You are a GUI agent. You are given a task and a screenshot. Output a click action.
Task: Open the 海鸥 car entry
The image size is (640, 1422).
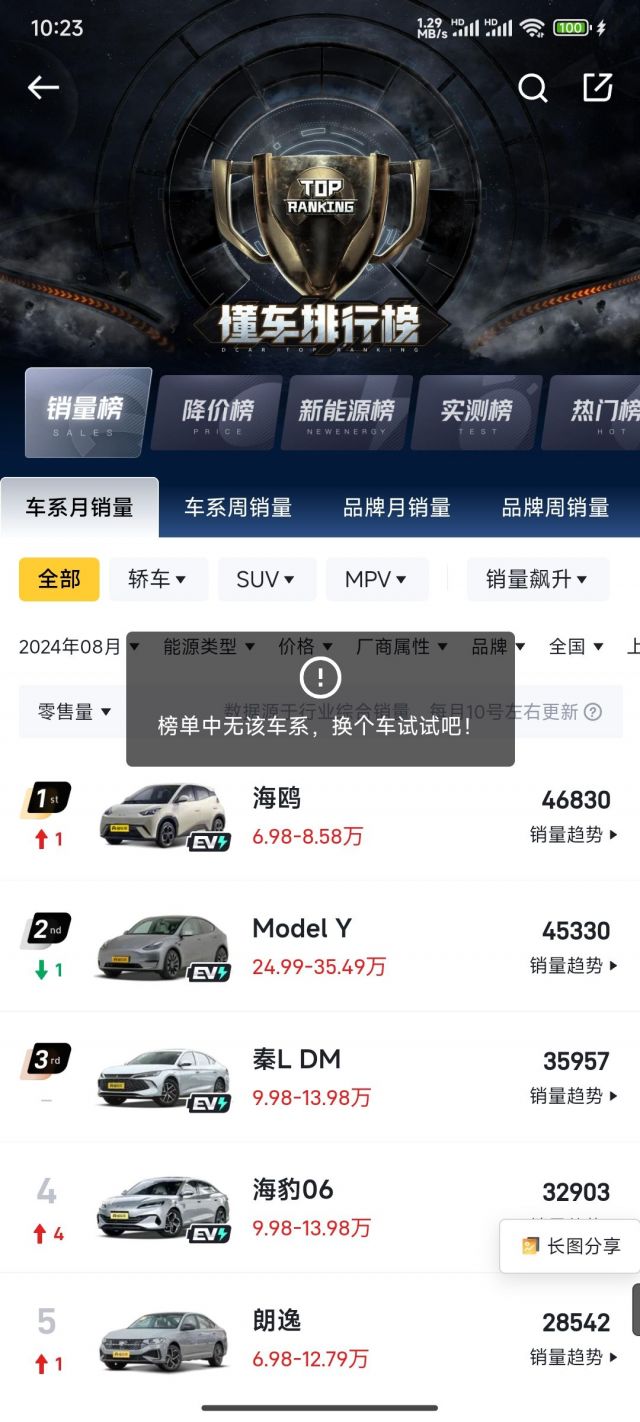tap(277, 798)
